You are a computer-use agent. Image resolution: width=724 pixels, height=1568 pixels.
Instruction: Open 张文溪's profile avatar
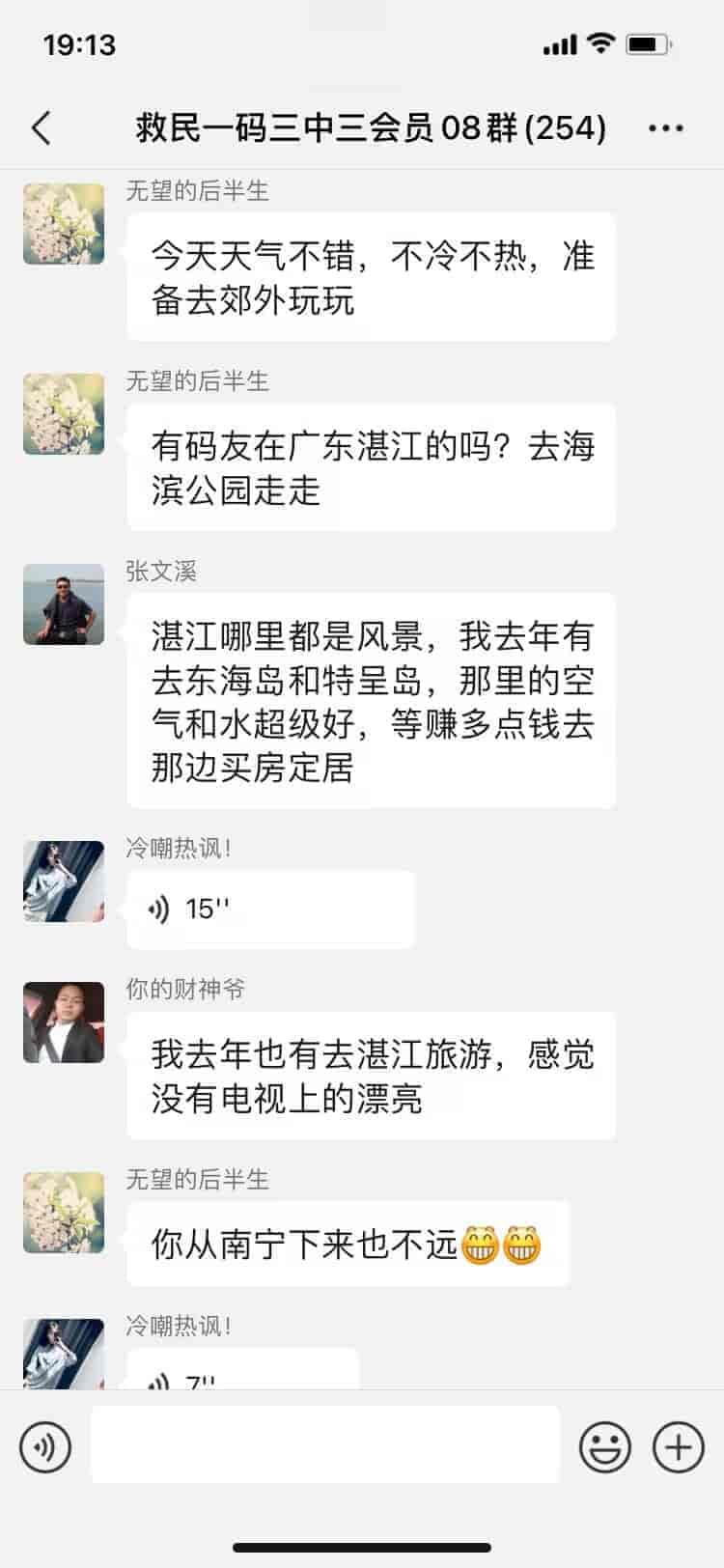coord(64,604)
